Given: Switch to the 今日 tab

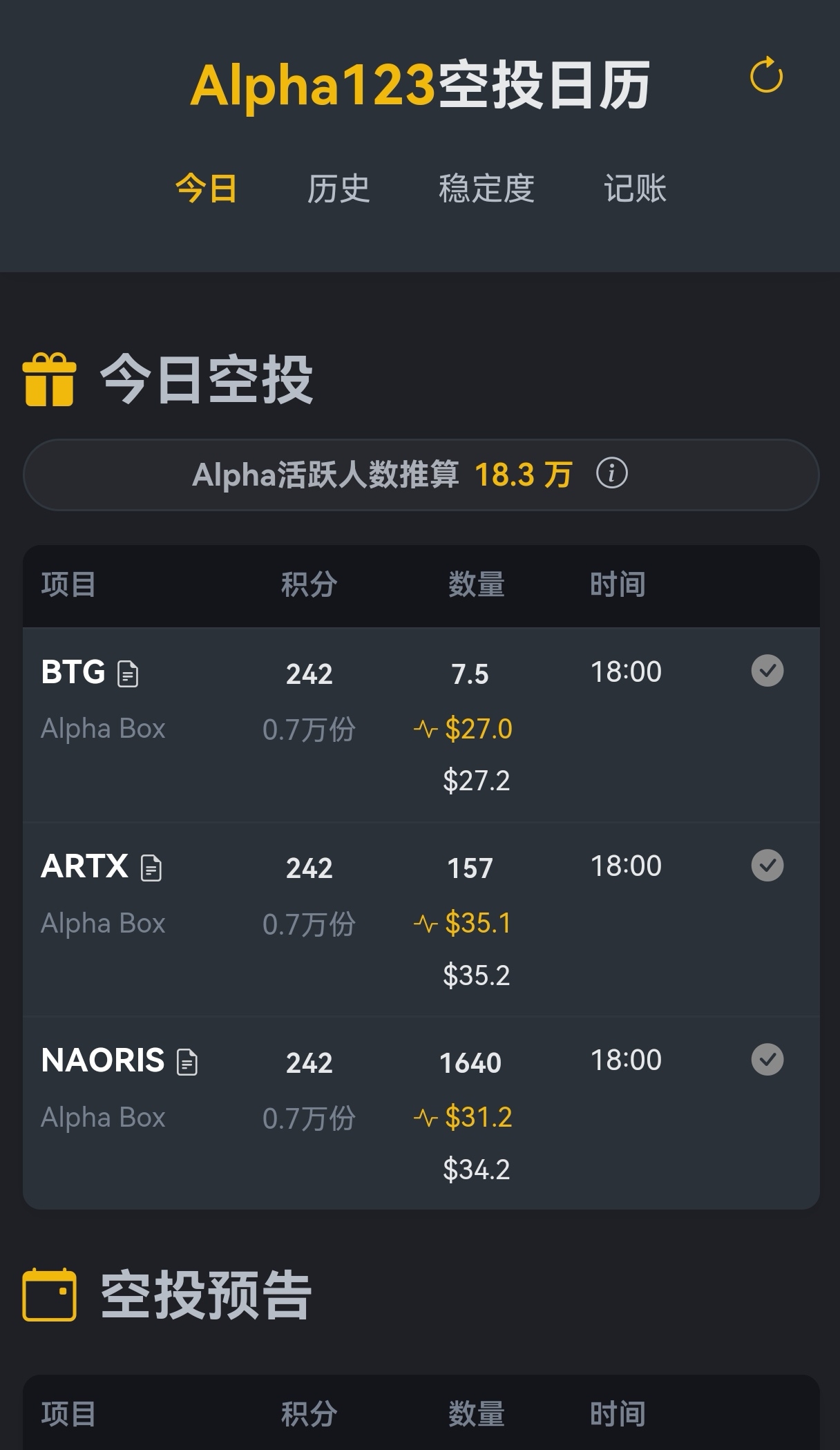Looking at the screenshot, I should click(x=206, y=189).
